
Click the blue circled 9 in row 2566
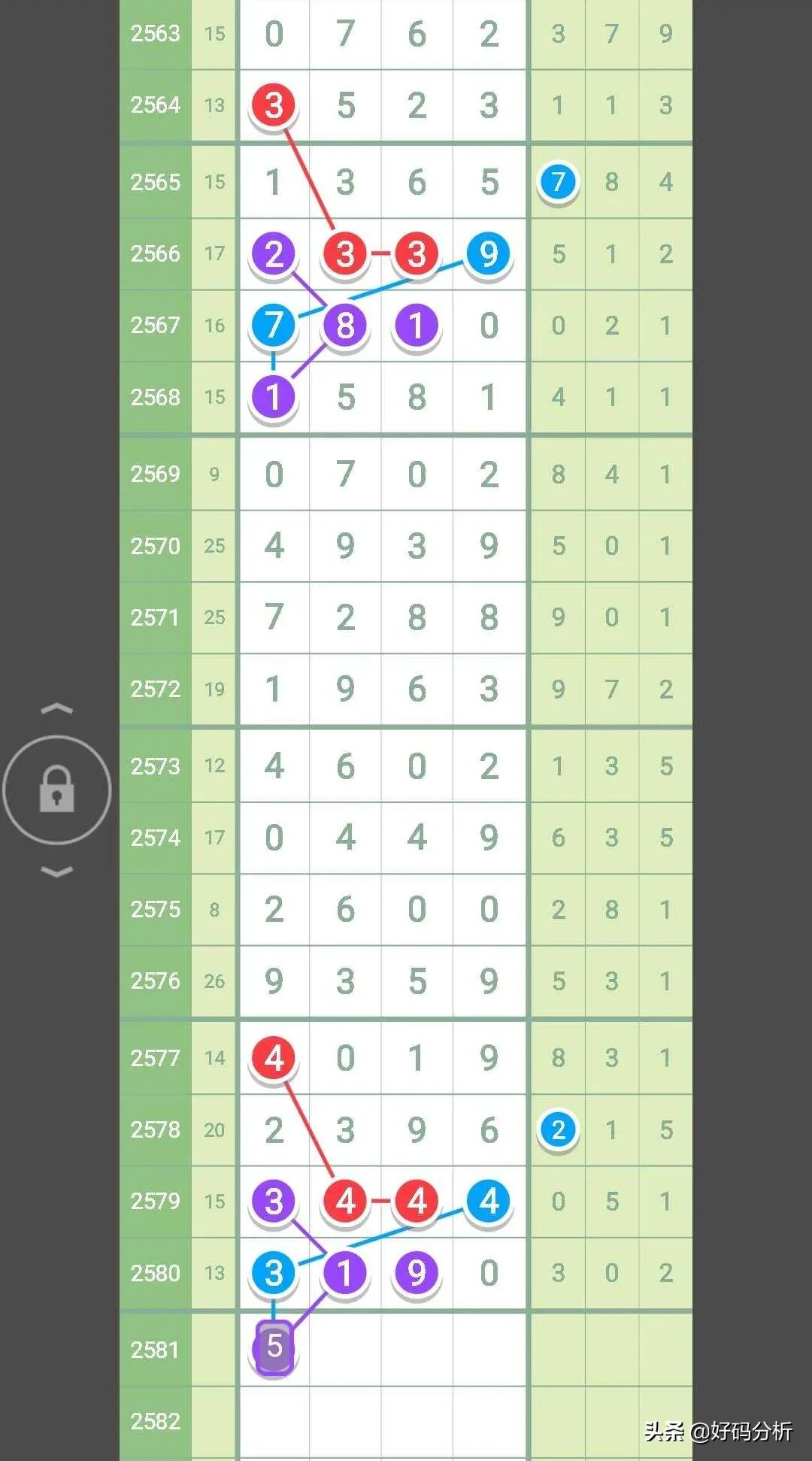[489, 254]
